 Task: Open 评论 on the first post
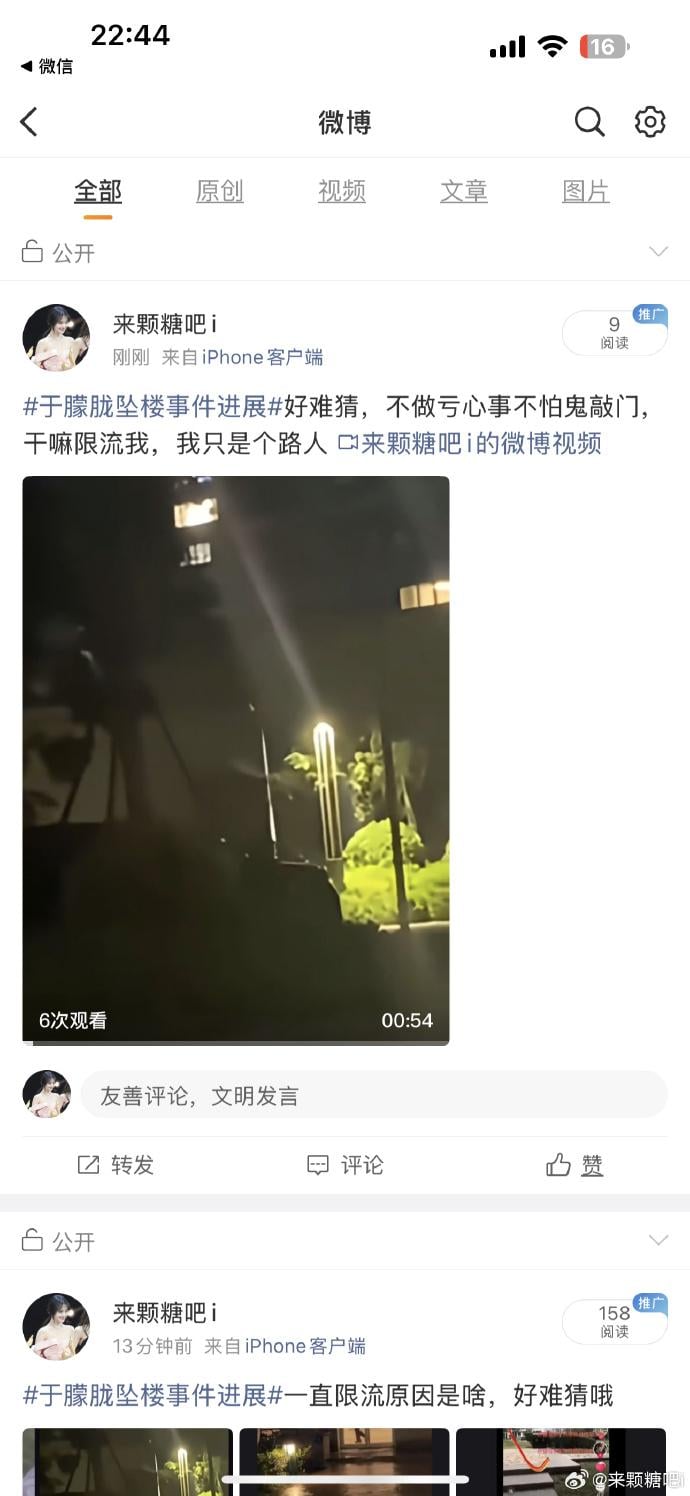[x=345, y=1165]
